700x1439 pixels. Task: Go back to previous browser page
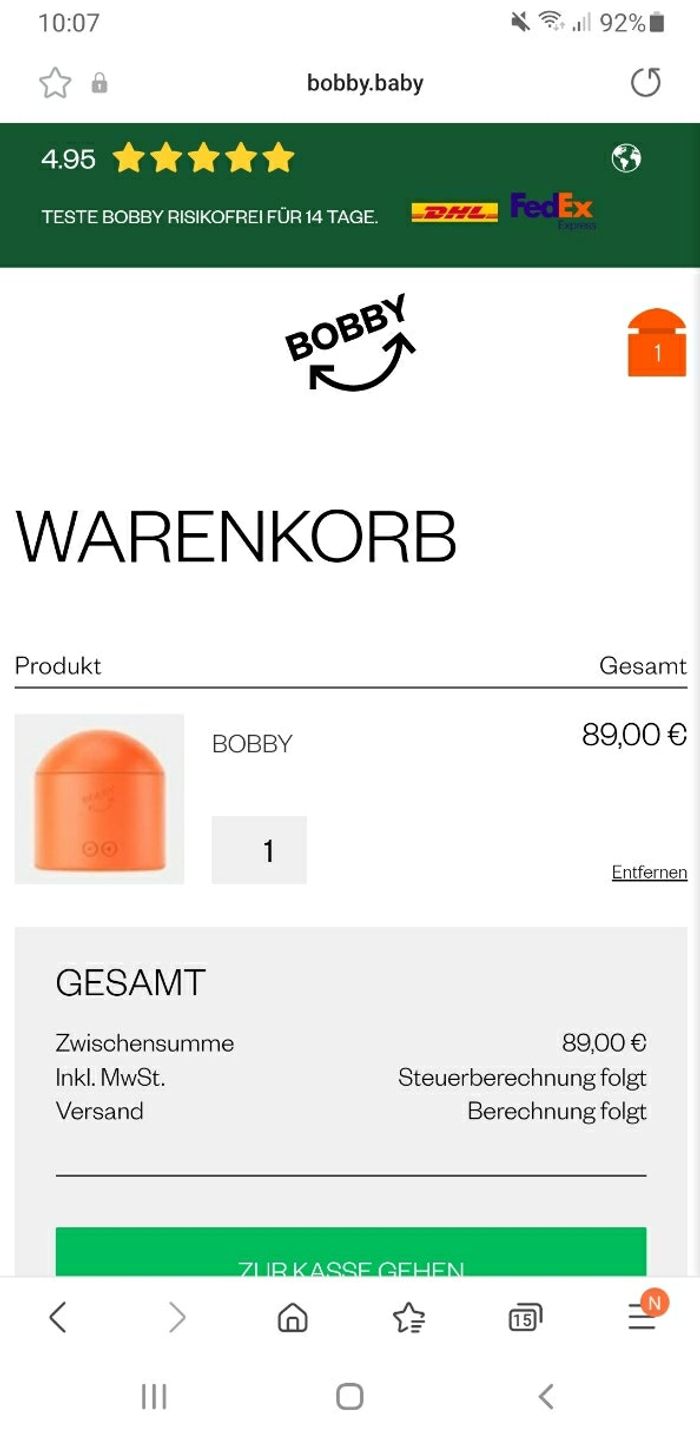click(58, 1318)
